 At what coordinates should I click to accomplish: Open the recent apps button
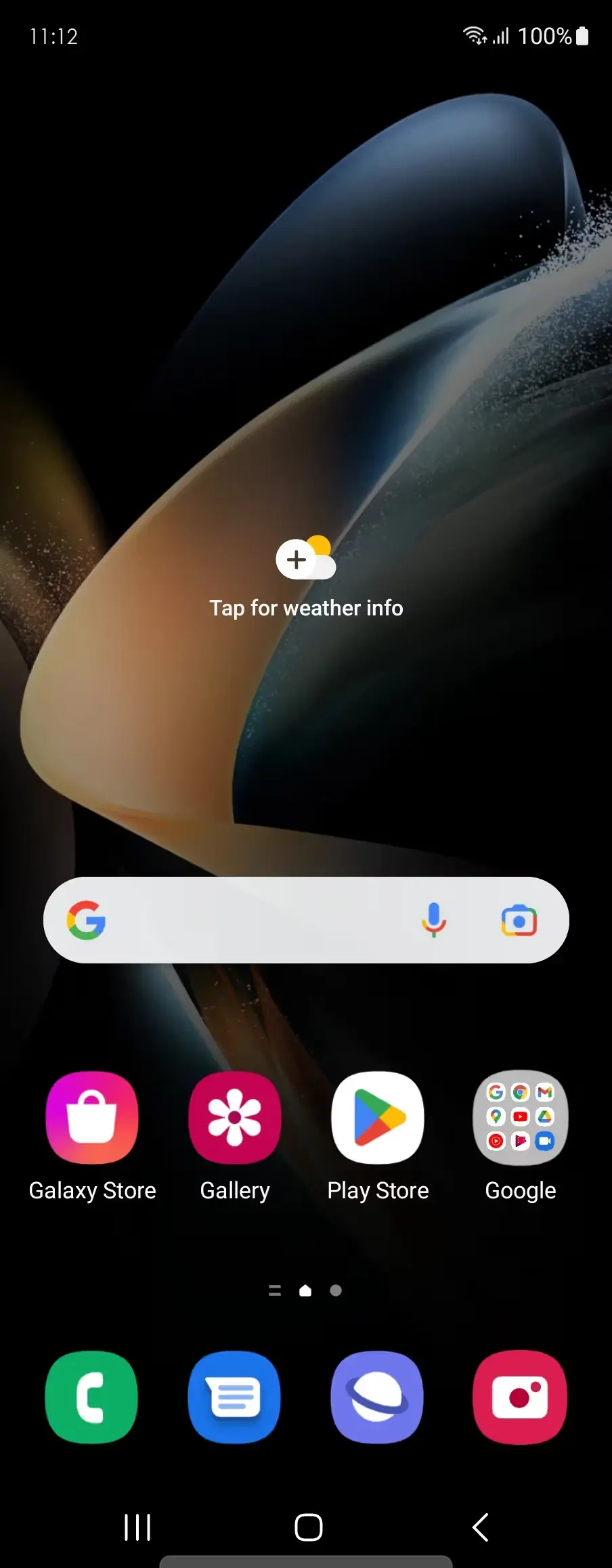(x=137, y=1527)
